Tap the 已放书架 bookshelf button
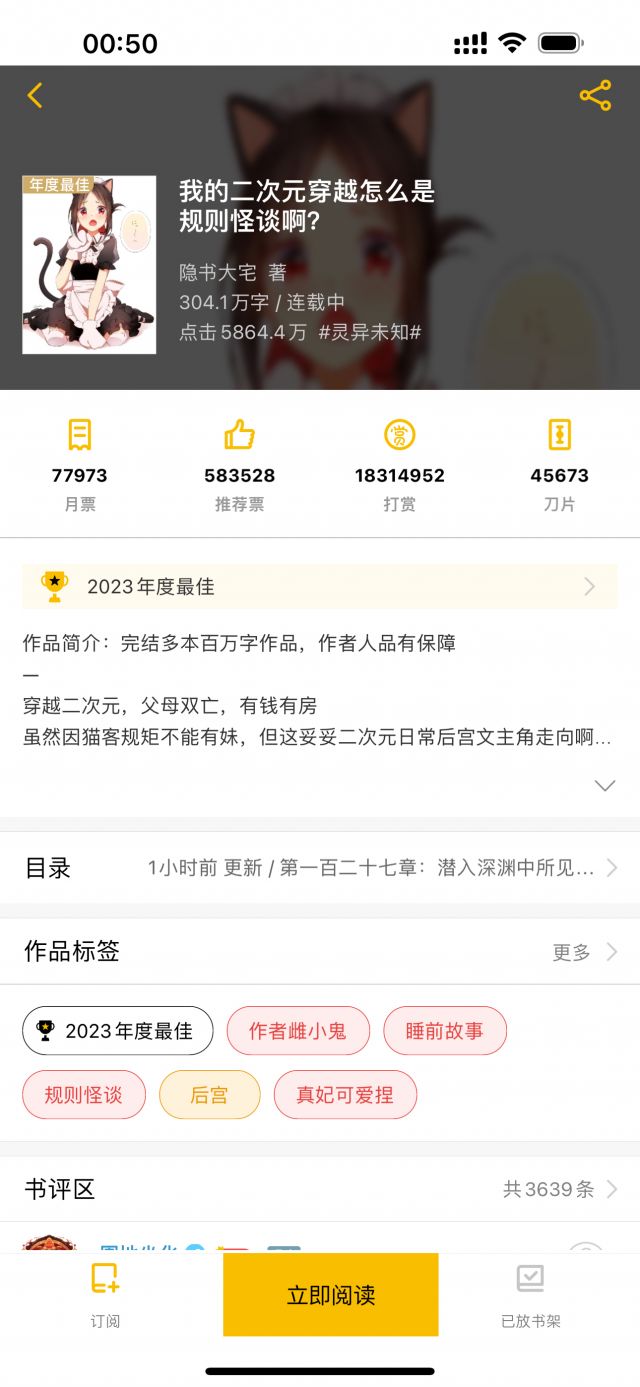 tap(531, 1296)
